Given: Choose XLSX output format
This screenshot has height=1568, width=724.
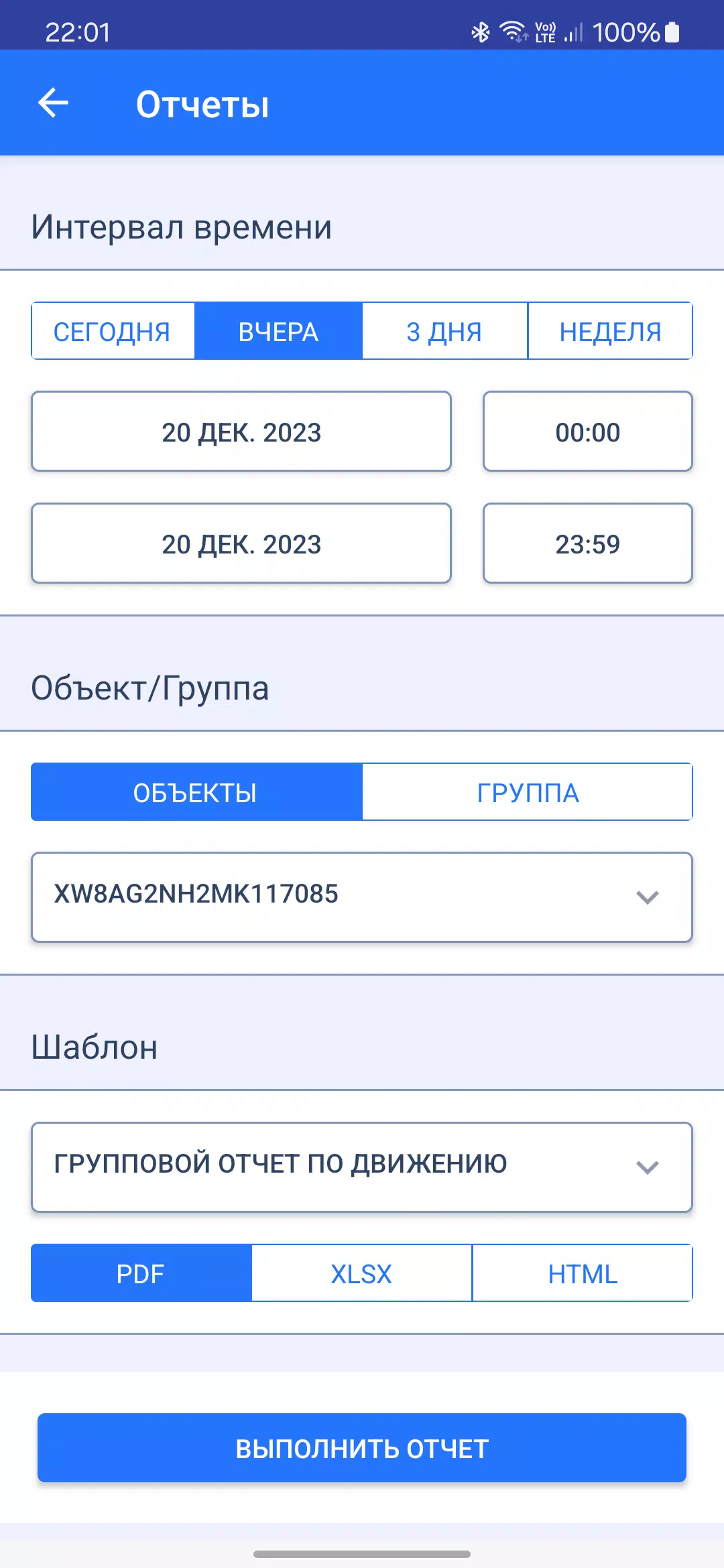Looking at the screenshot, I should point(362,1273).
